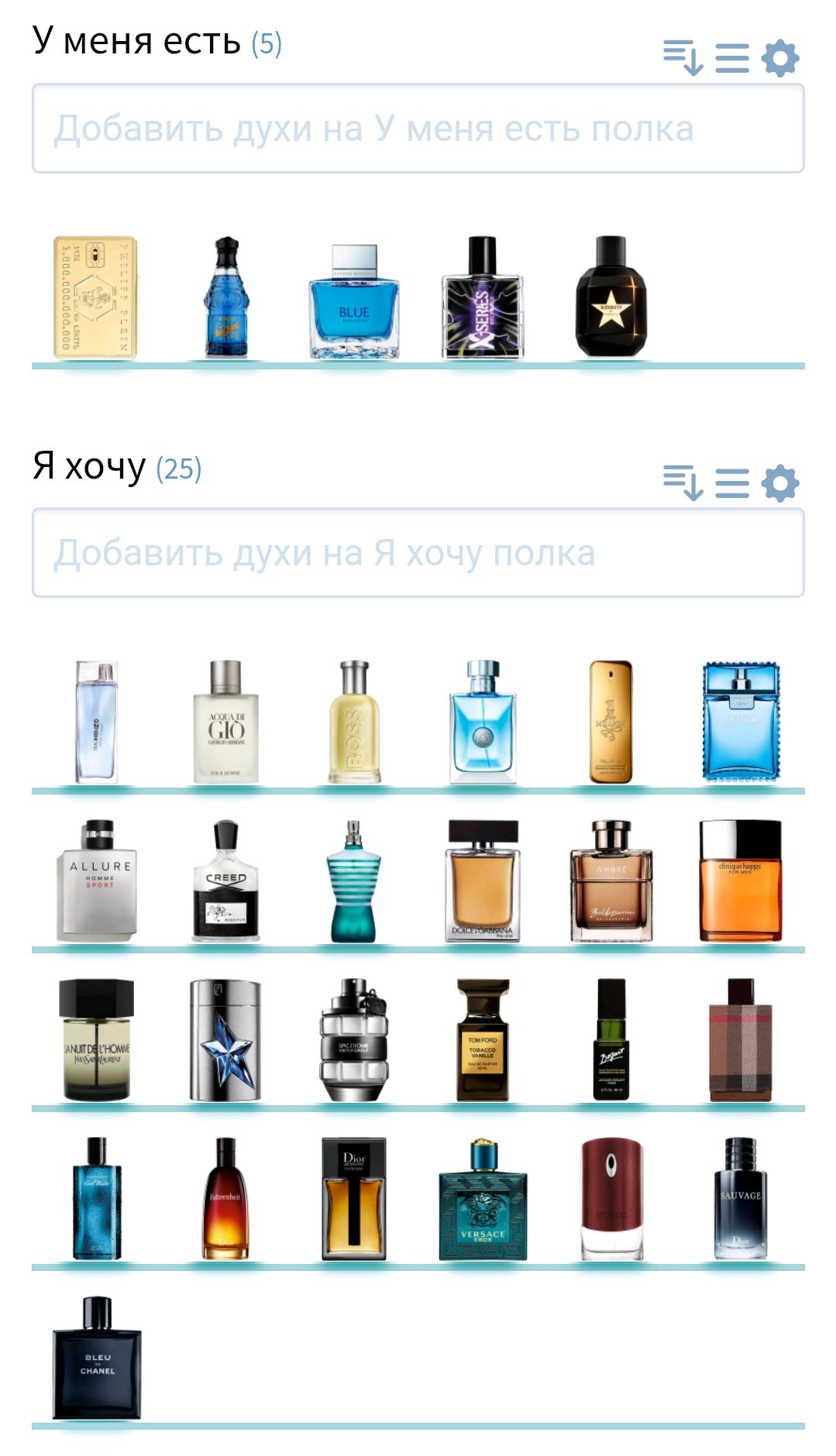
Task: Sort the Я хочу shelf
Action: [683, 483]
